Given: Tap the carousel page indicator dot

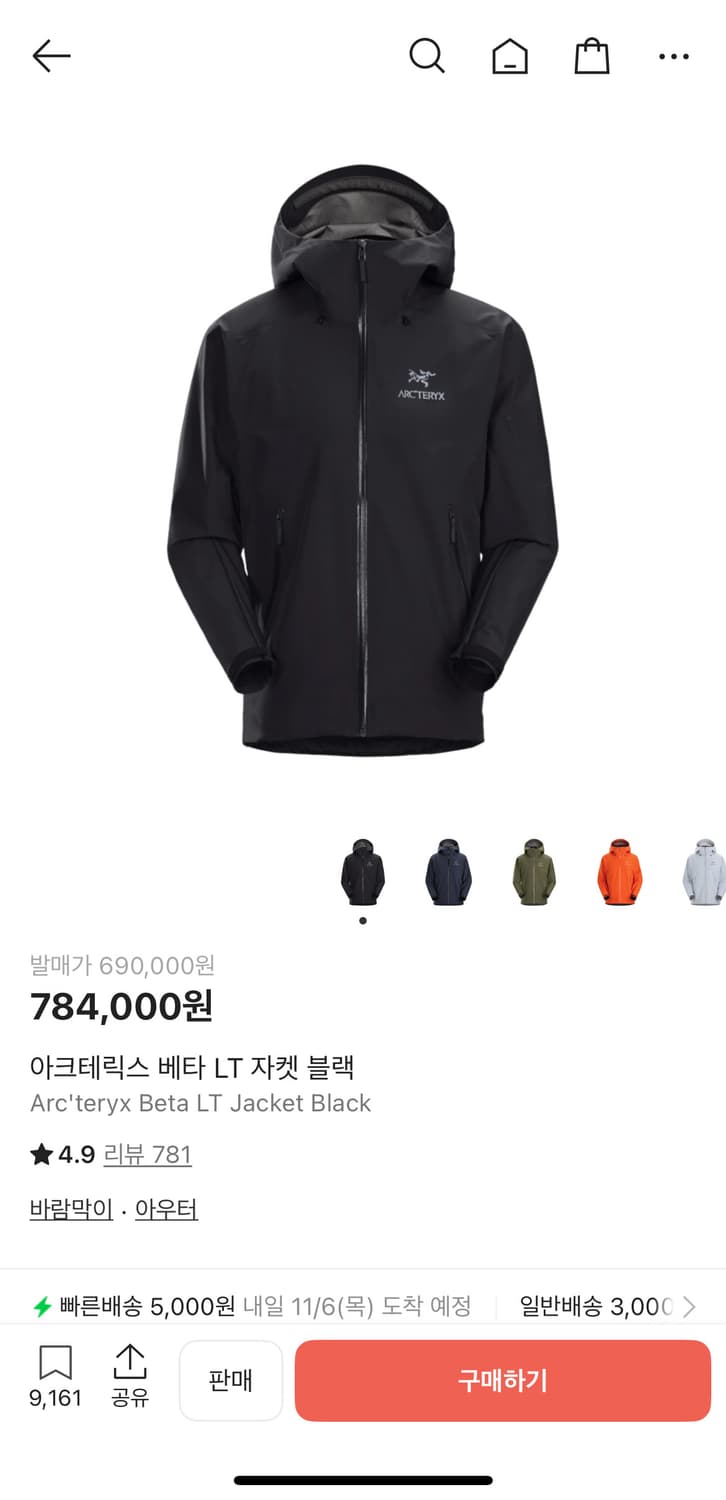Looking at the screenshot, I should pyautogui.click(x=363, y=918).
